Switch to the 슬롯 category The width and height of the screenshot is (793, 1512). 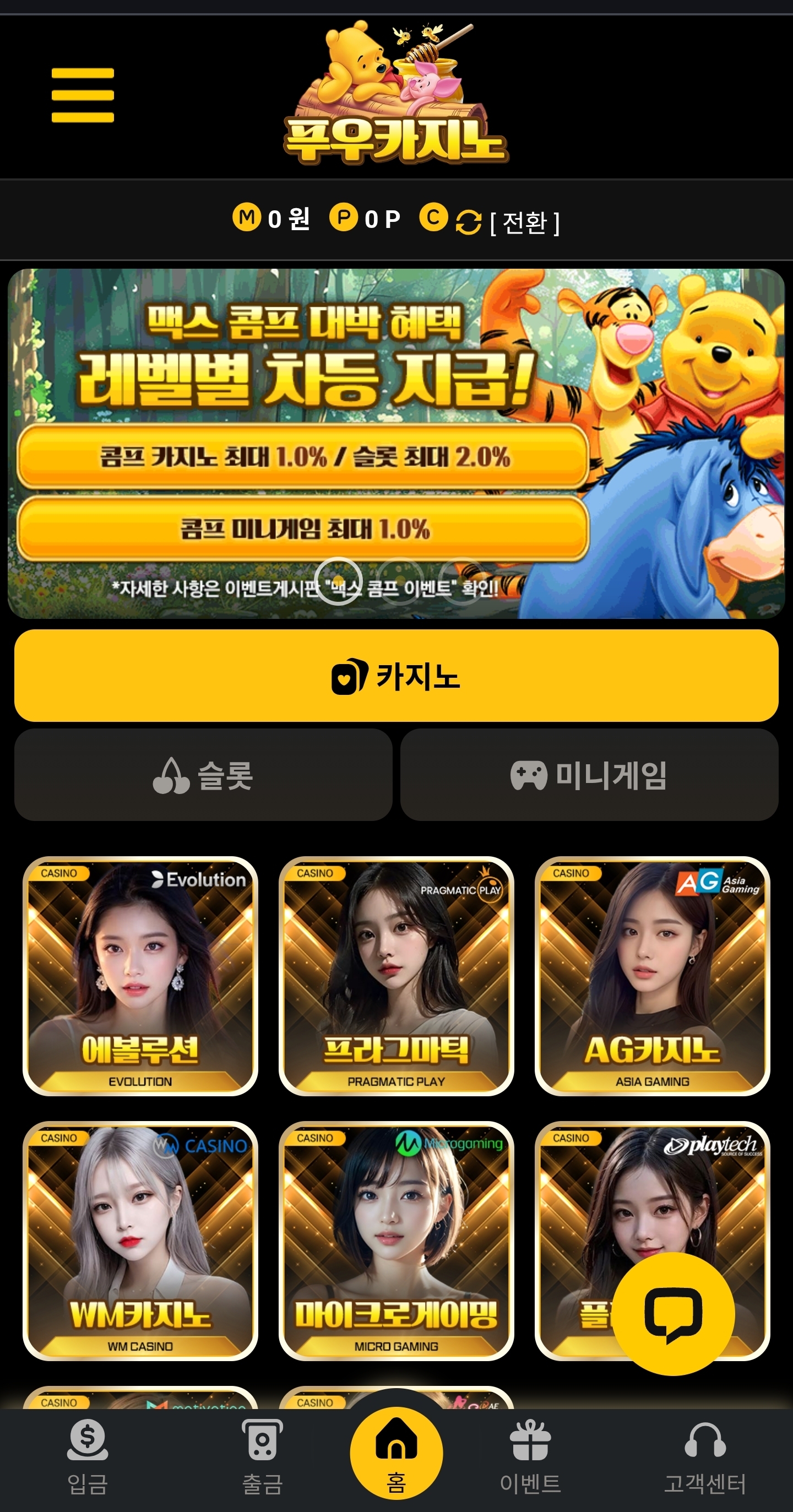pos(203,775)
